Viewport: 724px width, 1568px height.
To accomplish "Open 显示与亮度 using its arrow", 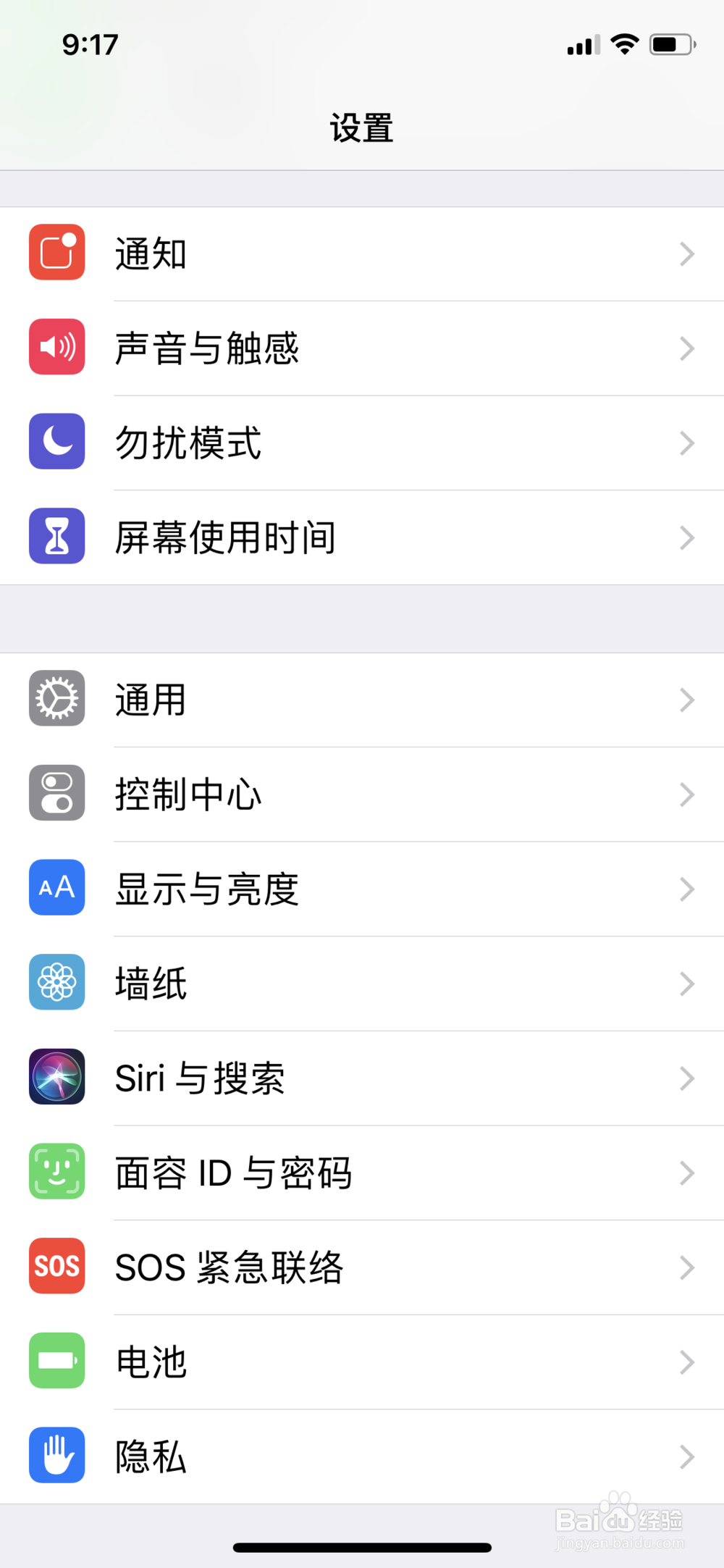I will coord(687,889).
